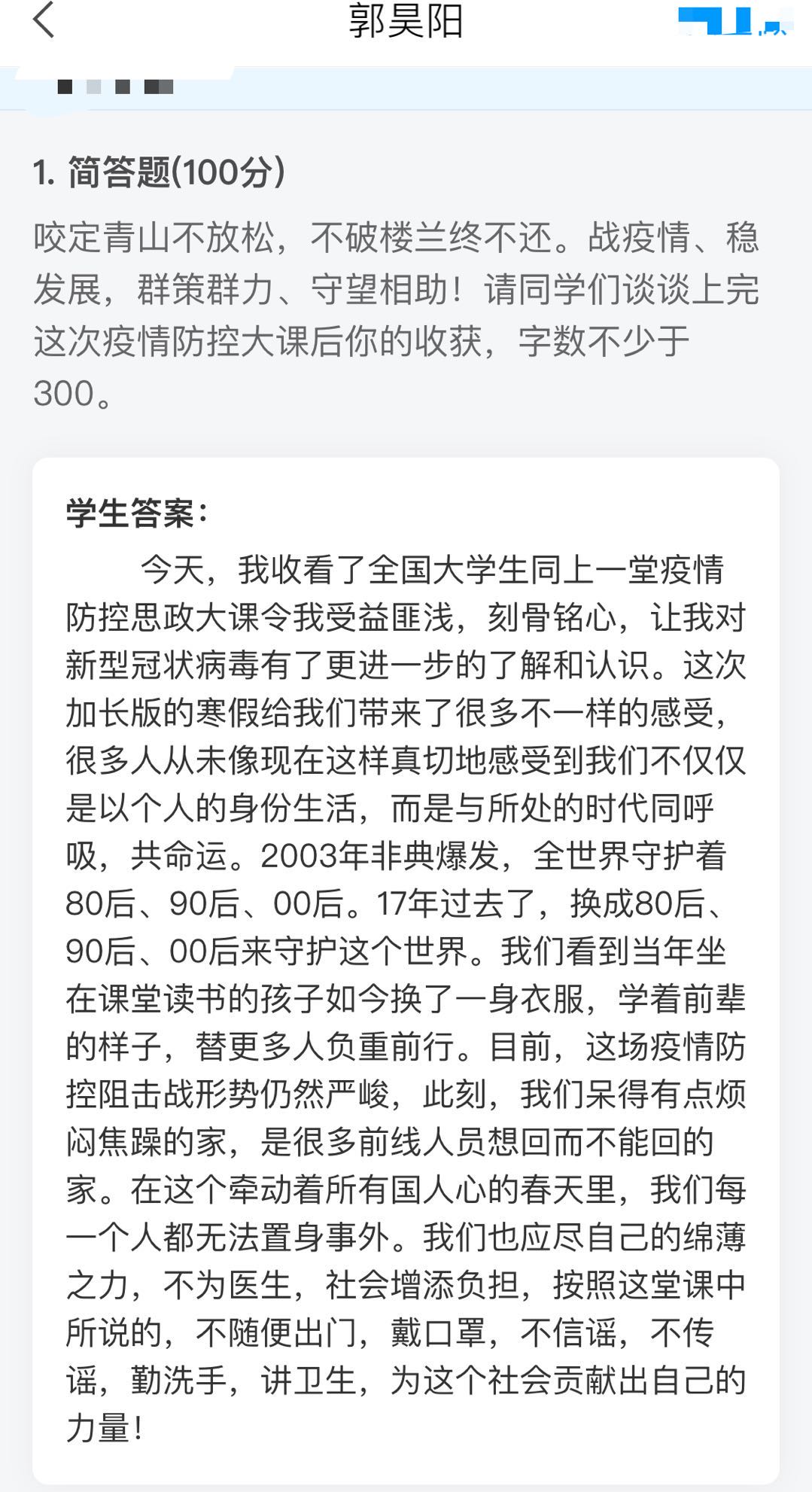Go back using the top-left arrow
Viewport: 812px width, 1492px height.
[44, 20]
